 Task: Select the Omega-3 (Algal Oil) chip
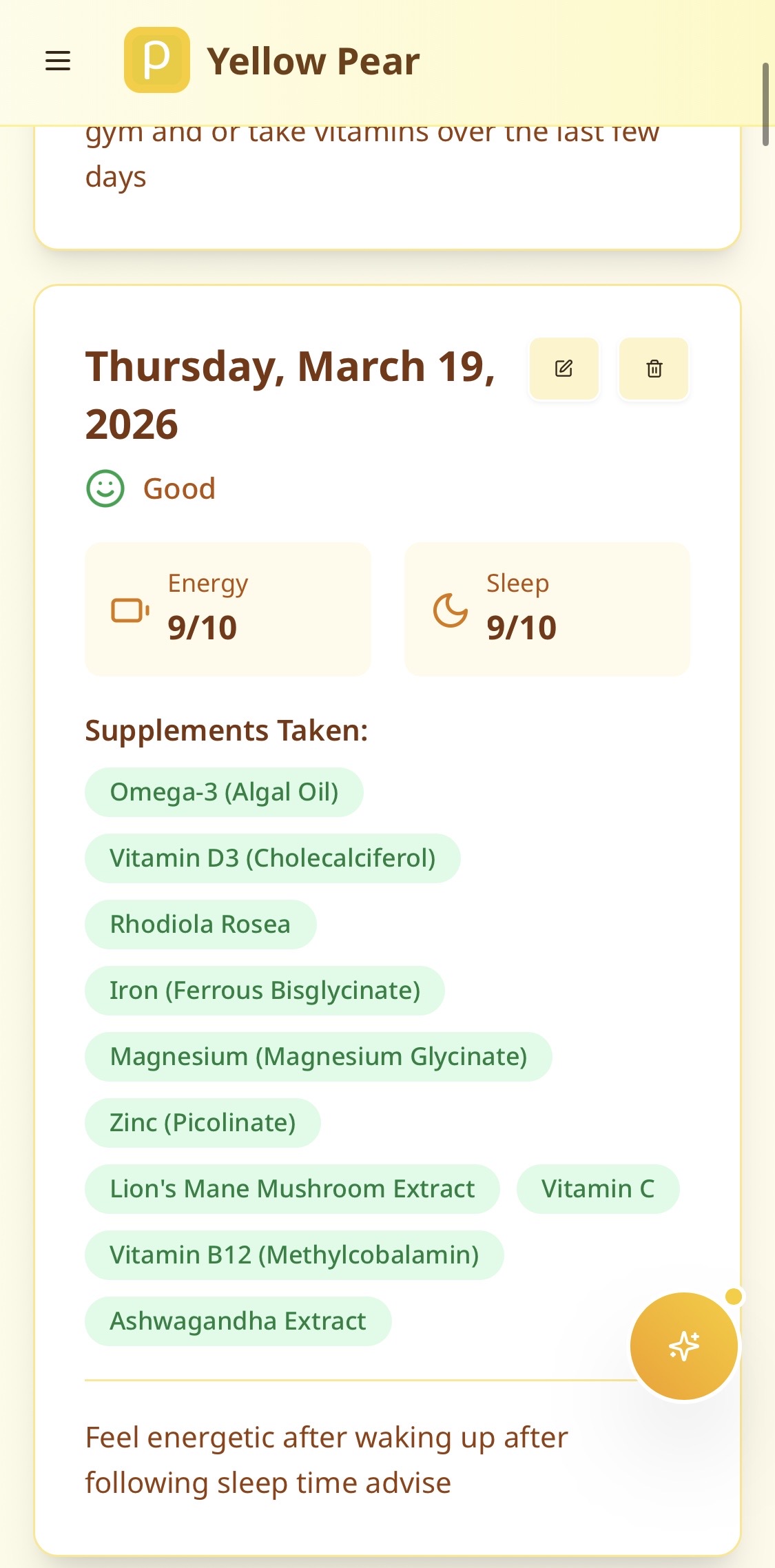[x=224, y=792]
